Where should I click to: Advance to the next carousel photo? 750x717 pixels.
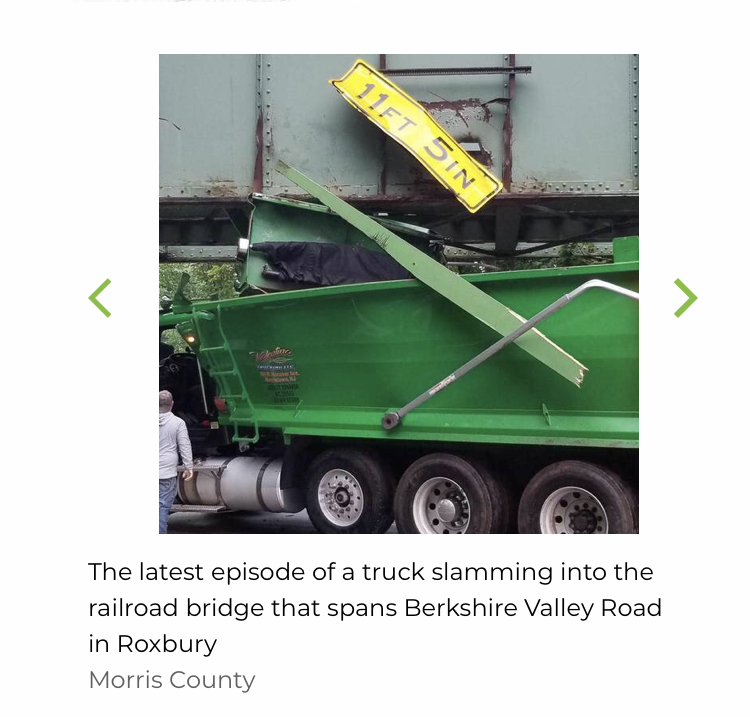(684, 298)
